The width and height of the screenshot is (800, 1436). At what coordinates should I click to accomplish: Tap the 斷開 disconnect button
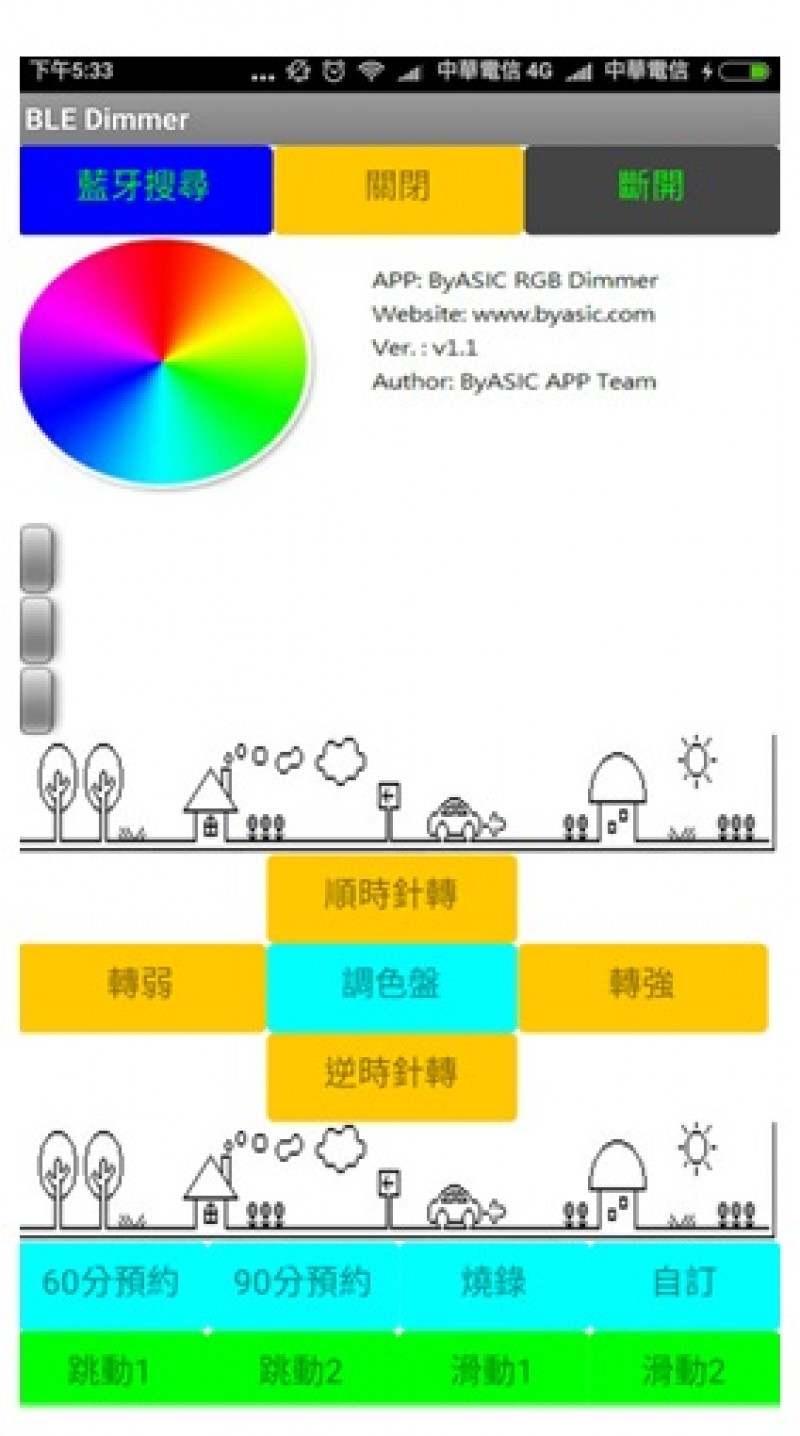click(x=652, y=189)
